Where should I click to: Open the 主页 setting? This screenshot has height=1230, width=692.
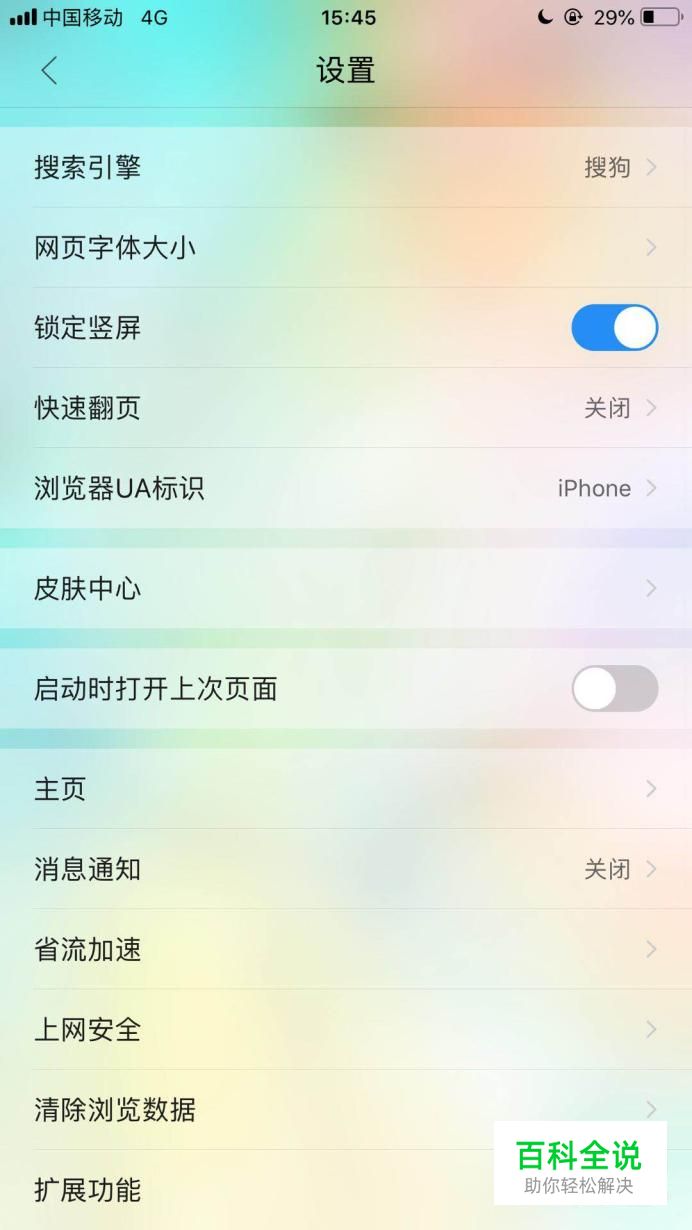point(346,789)
